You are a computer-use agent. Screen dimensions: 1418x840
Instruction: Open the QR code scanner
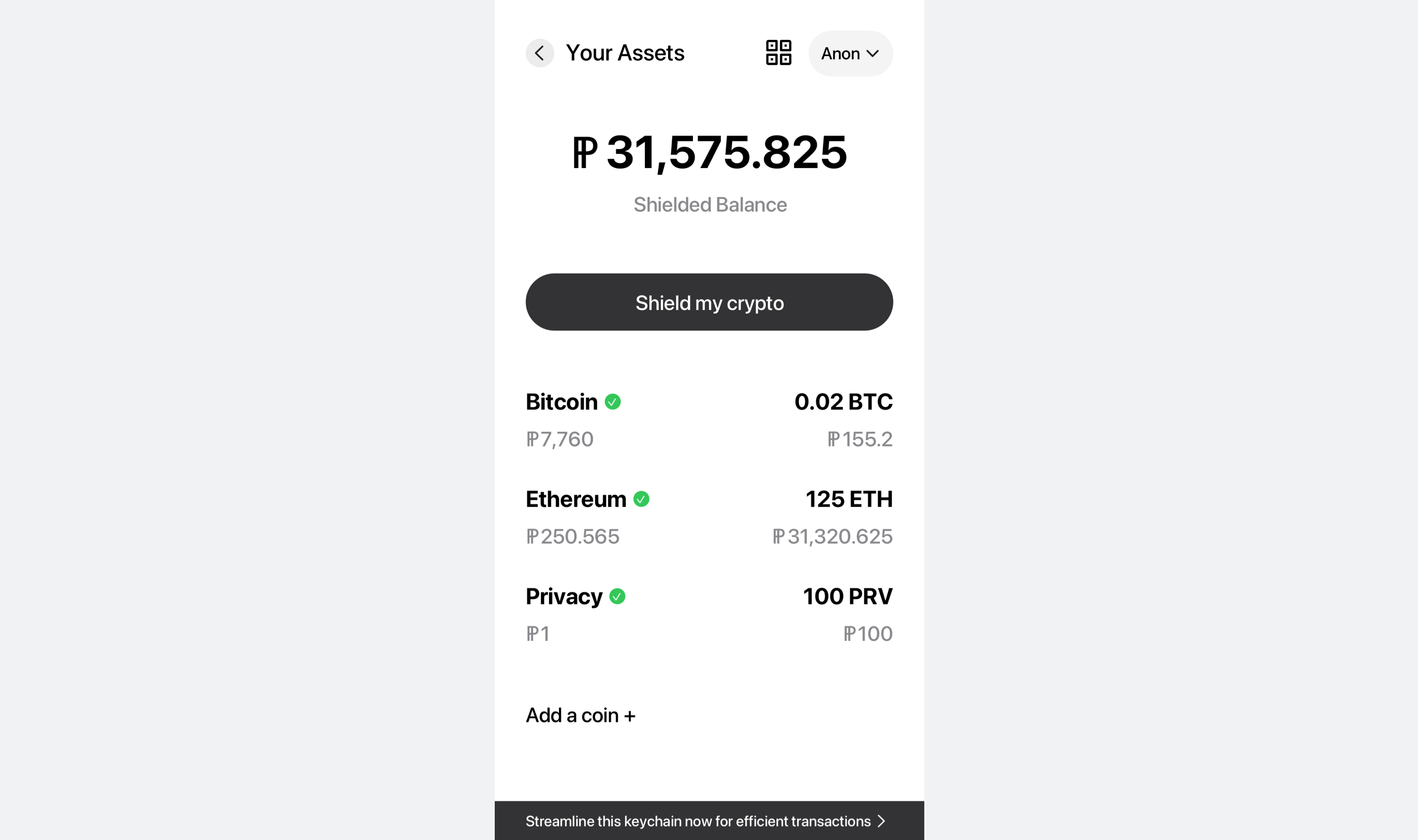[x=778, y=53]
